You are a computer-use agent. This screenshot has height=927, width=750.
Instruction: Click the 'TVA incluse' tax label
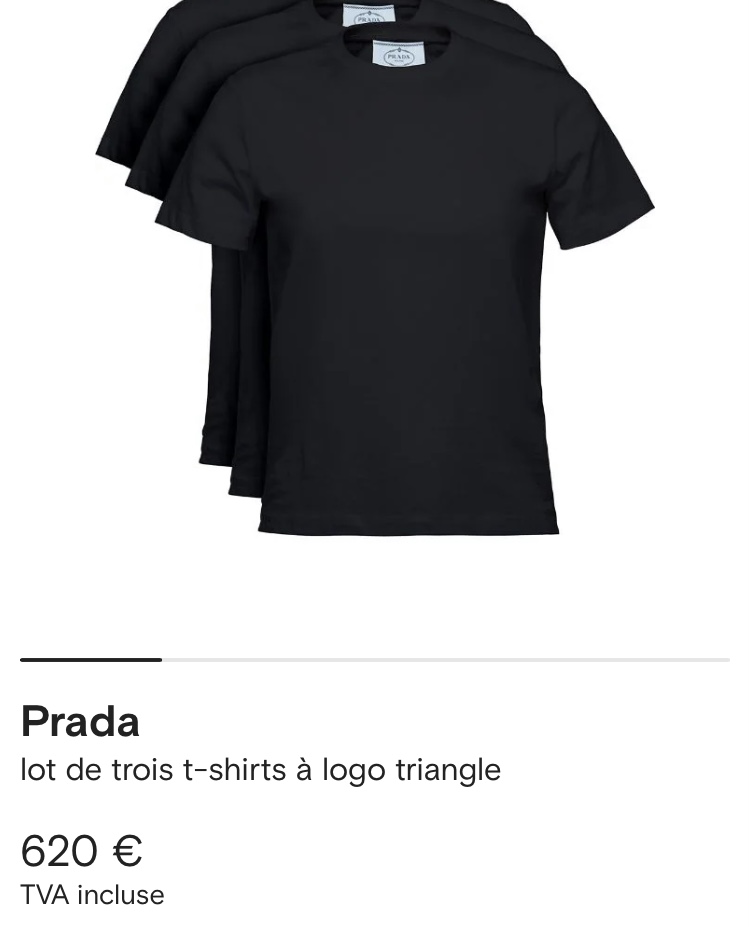click(x=92, y=895)
